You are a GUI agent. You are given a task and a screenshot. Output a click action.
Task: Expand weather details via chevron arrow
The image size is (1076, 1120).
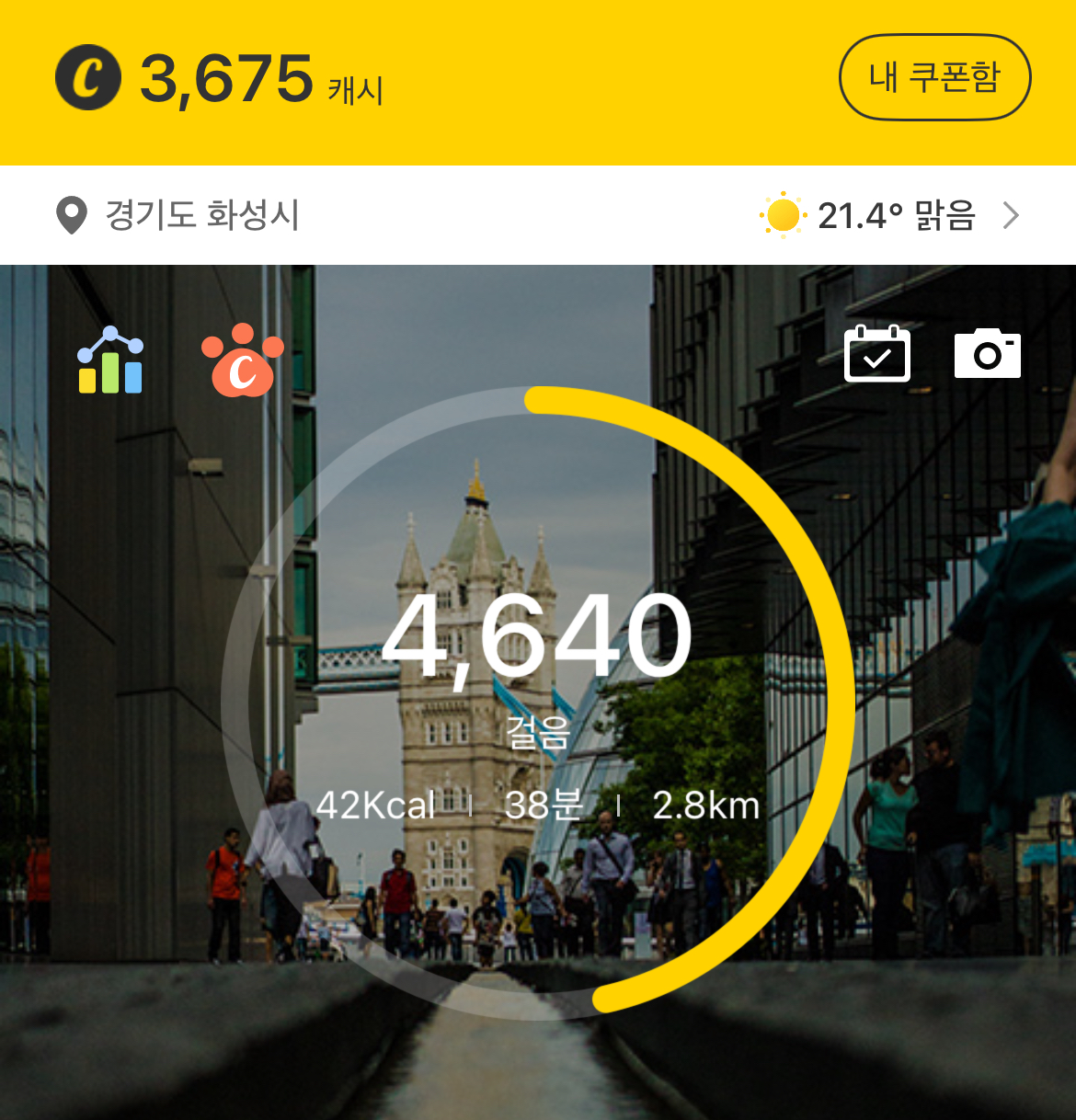1011,215
